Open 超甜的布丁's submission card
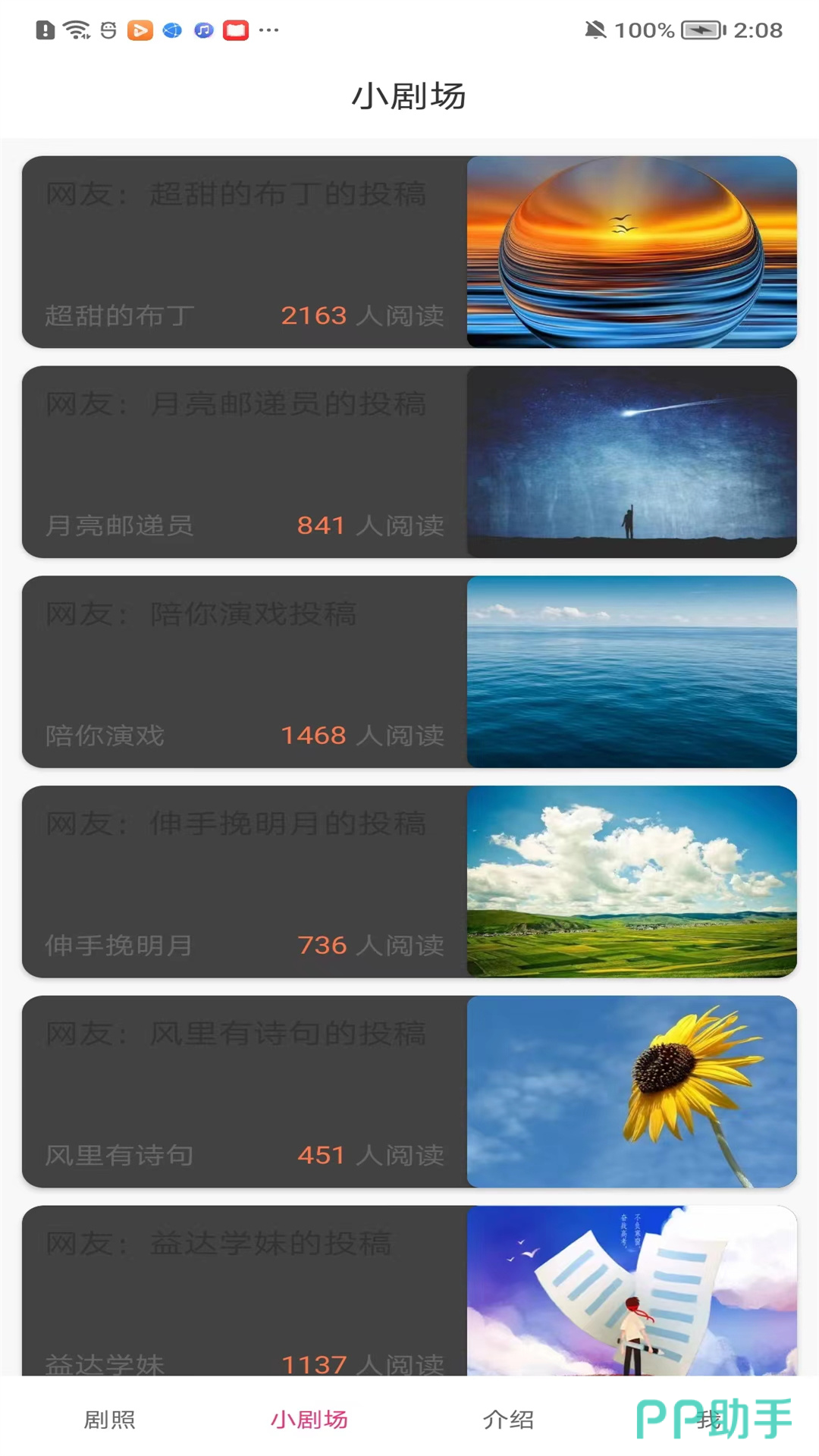 tap(409, 252)
